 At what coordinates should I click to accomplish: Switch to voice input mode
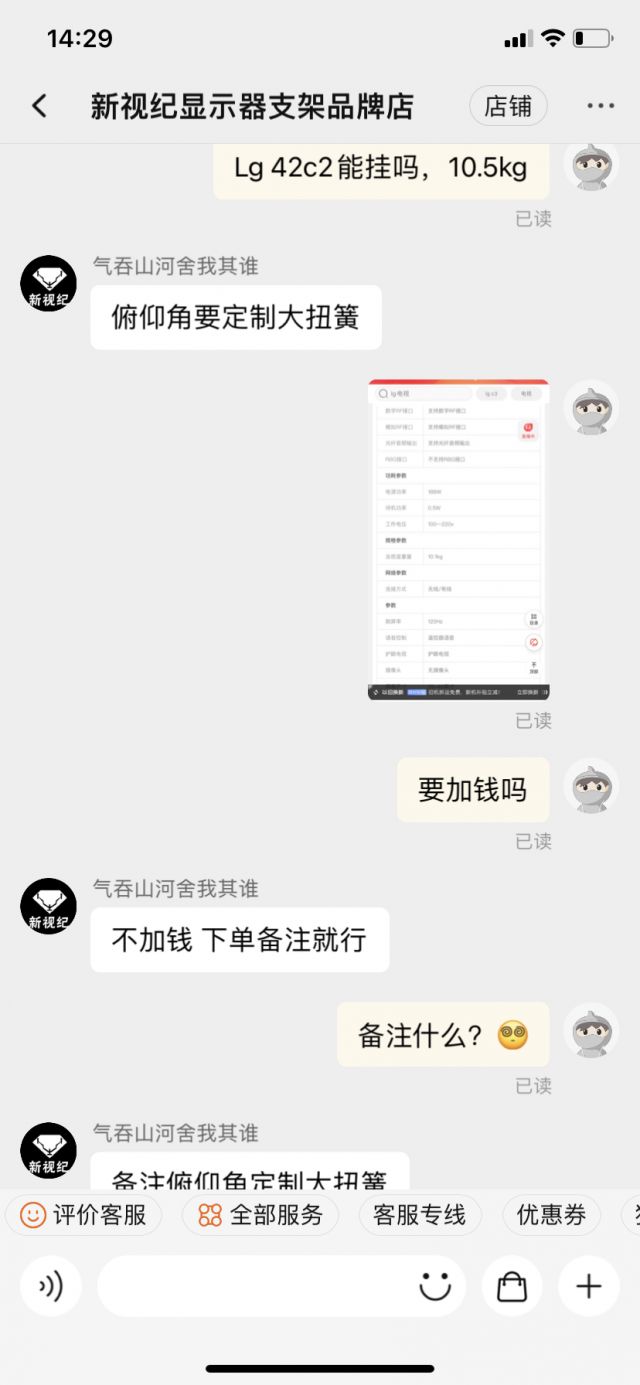50,1286
